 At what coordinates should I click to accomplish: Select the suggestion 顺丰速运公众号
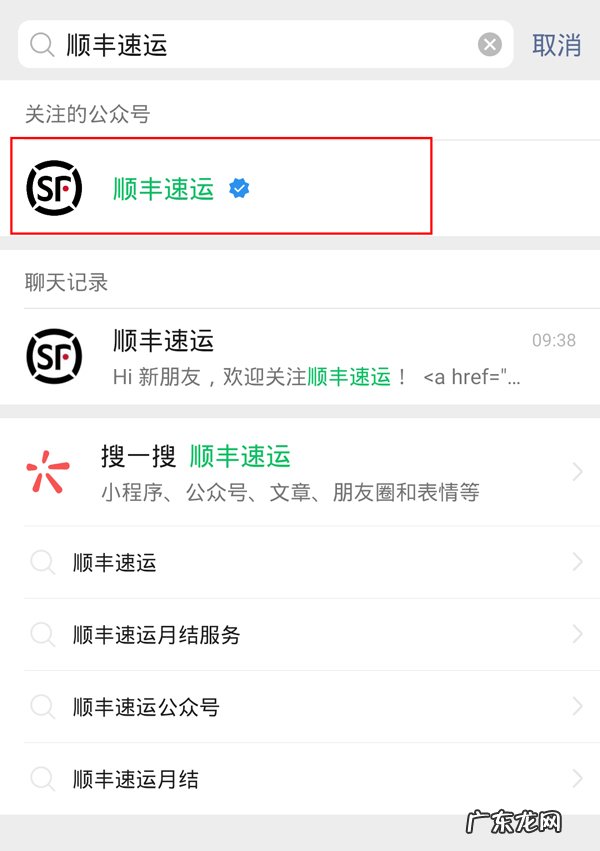300,707
